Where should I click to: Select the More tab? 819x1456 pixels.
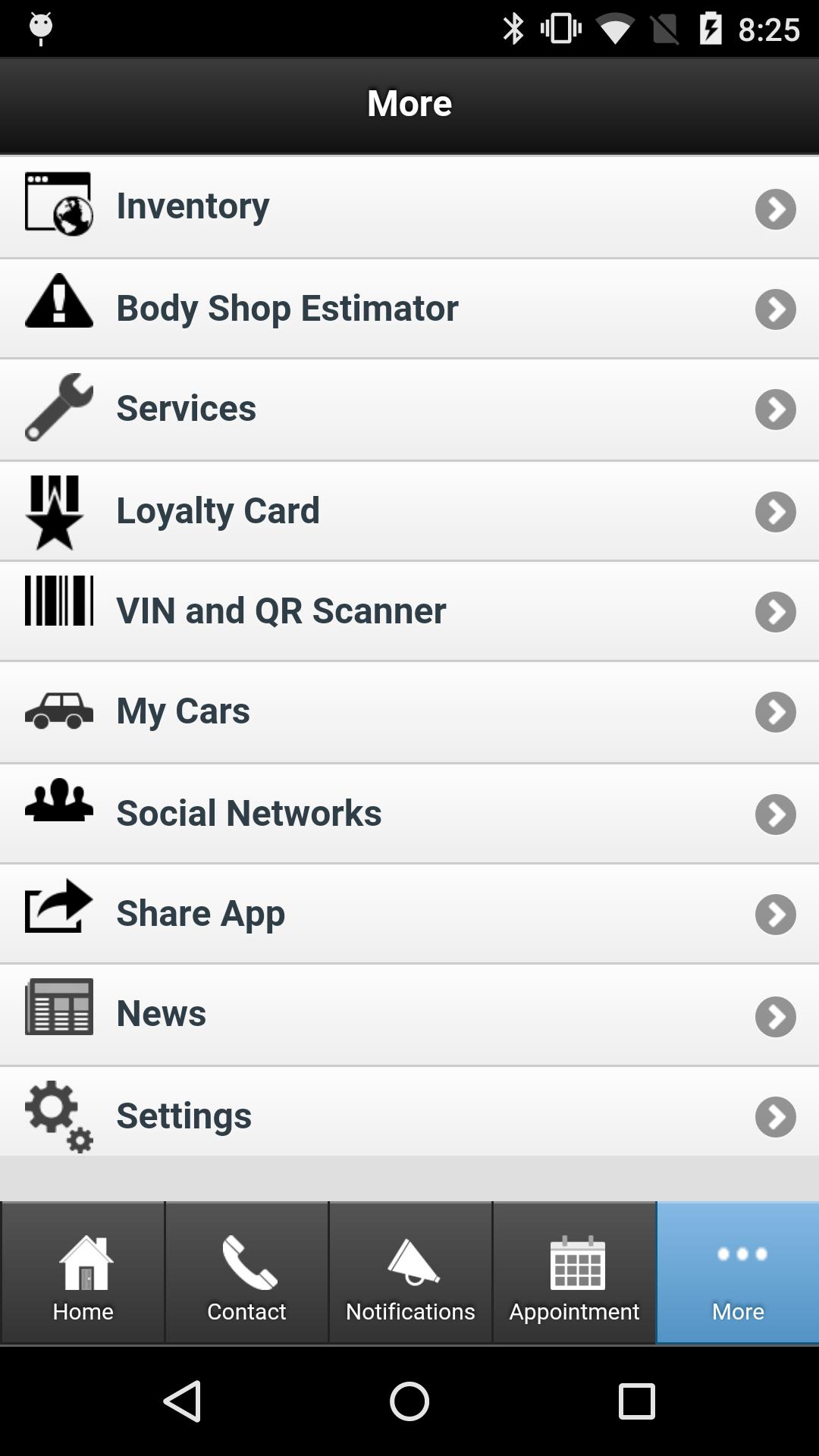pyautogui.click(x=738, y=1272)
